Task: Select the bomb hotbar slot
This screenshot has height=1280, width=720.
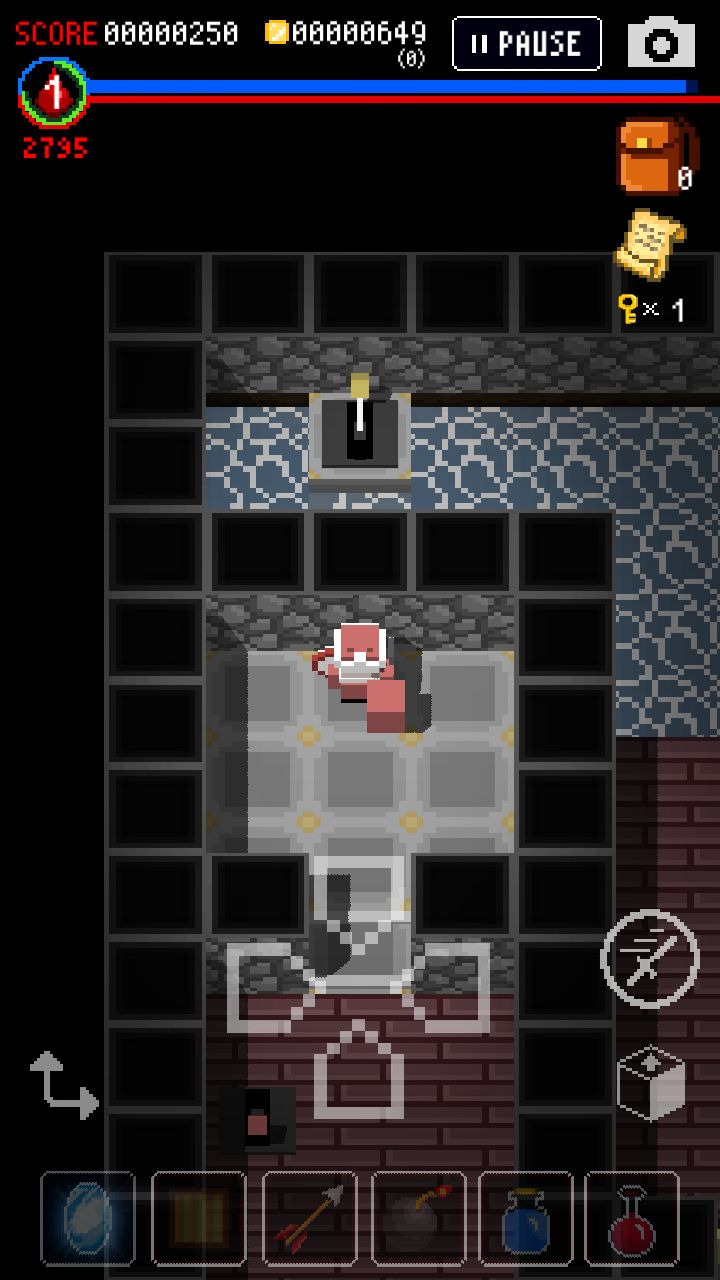Action: 419,1218
